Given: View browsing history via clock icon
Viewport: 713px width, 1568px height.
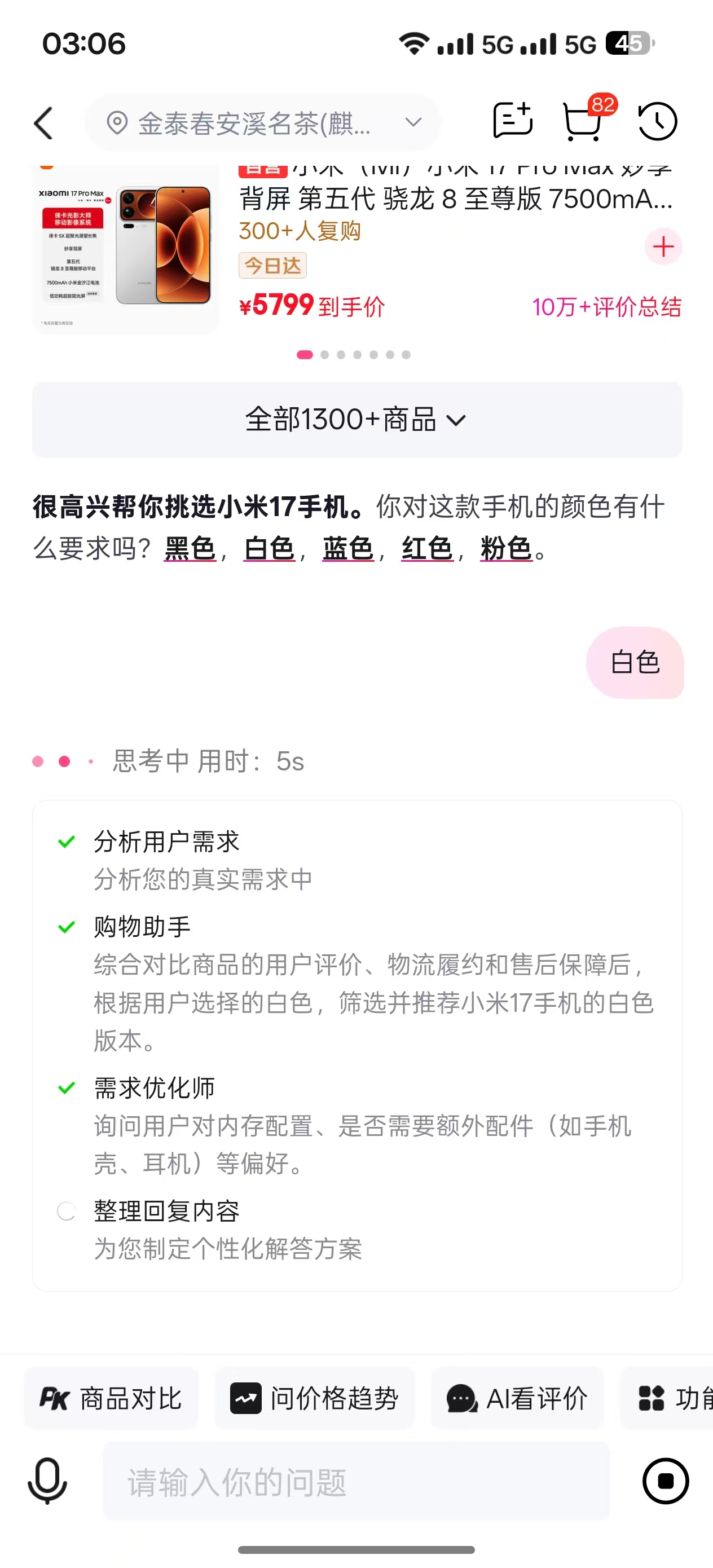Looking at the screenshot, I should coord(657,122).
